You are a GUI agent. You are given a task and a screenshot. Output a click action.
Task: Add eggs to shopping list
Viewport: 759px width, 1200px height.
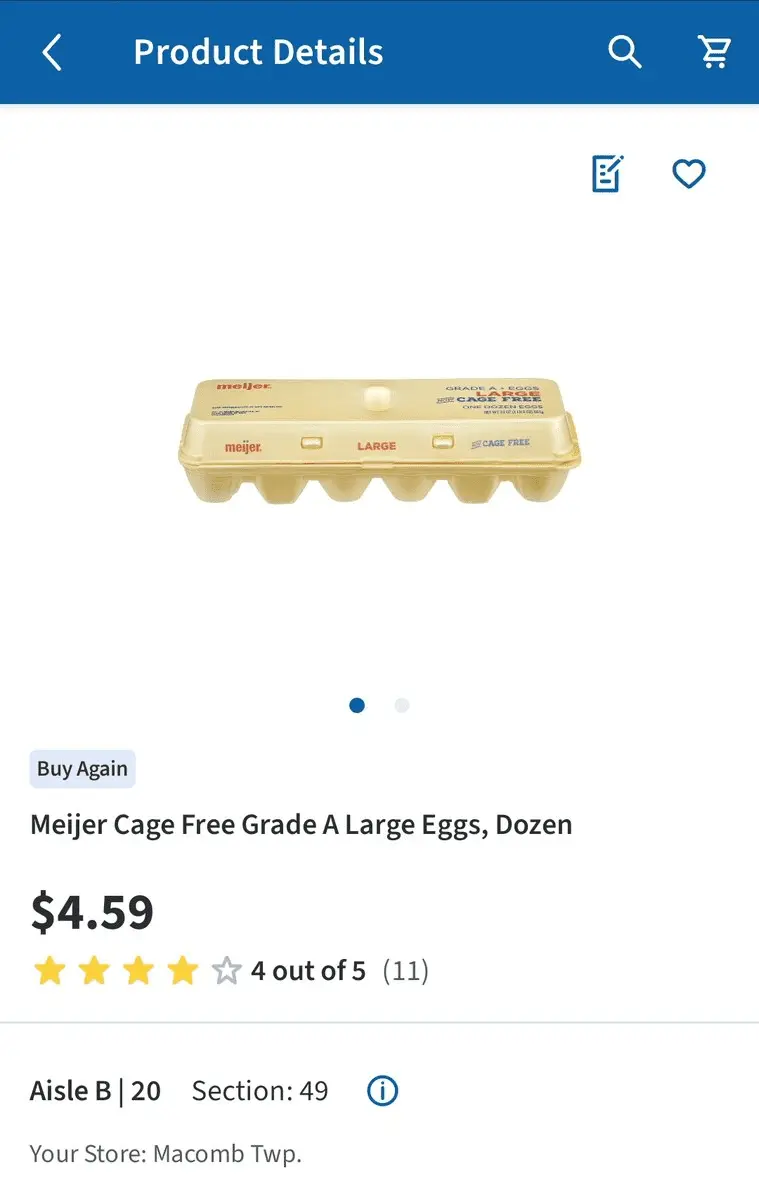(607, 174)
